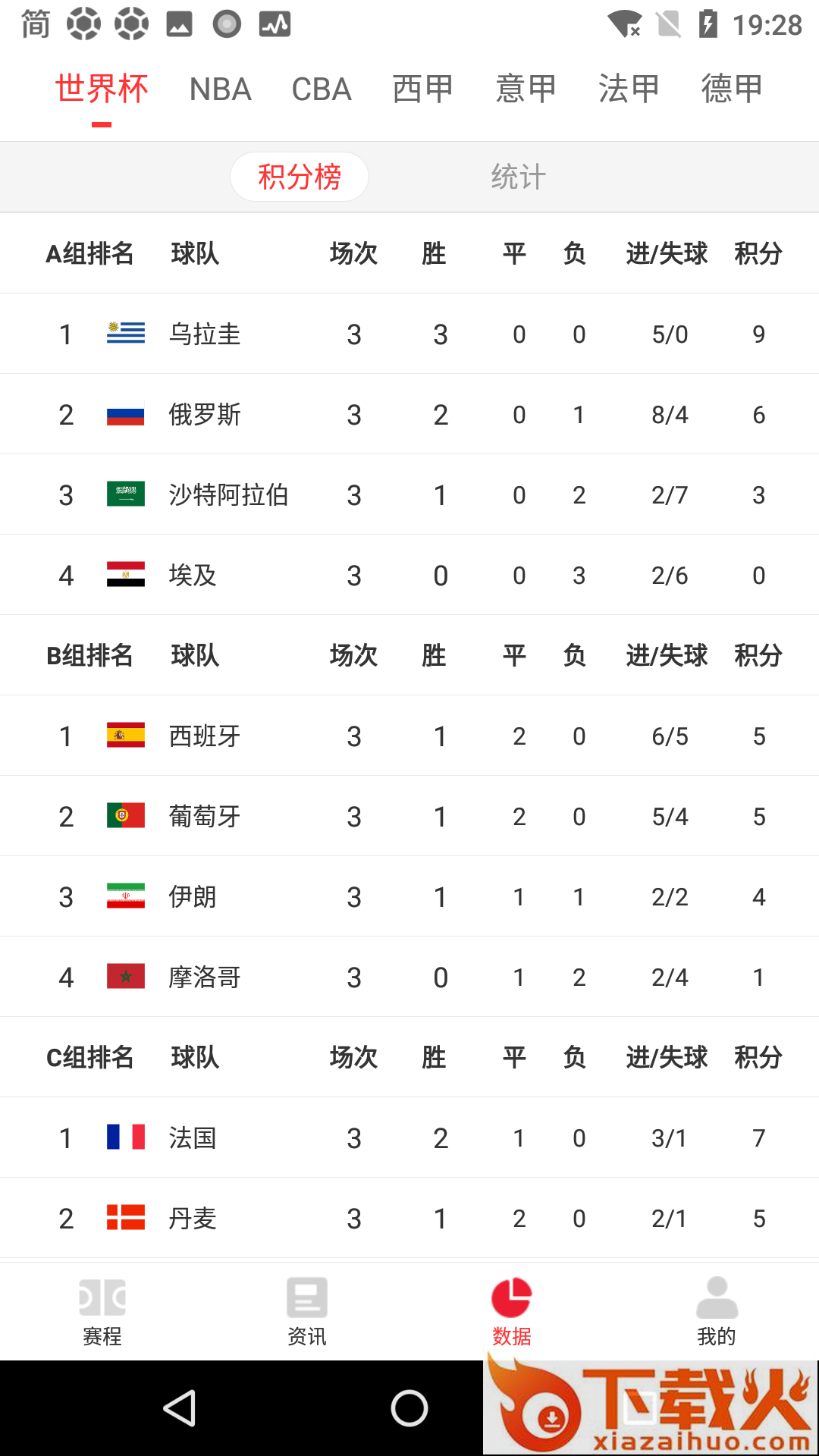Tap the system home button

point(409,1408)
